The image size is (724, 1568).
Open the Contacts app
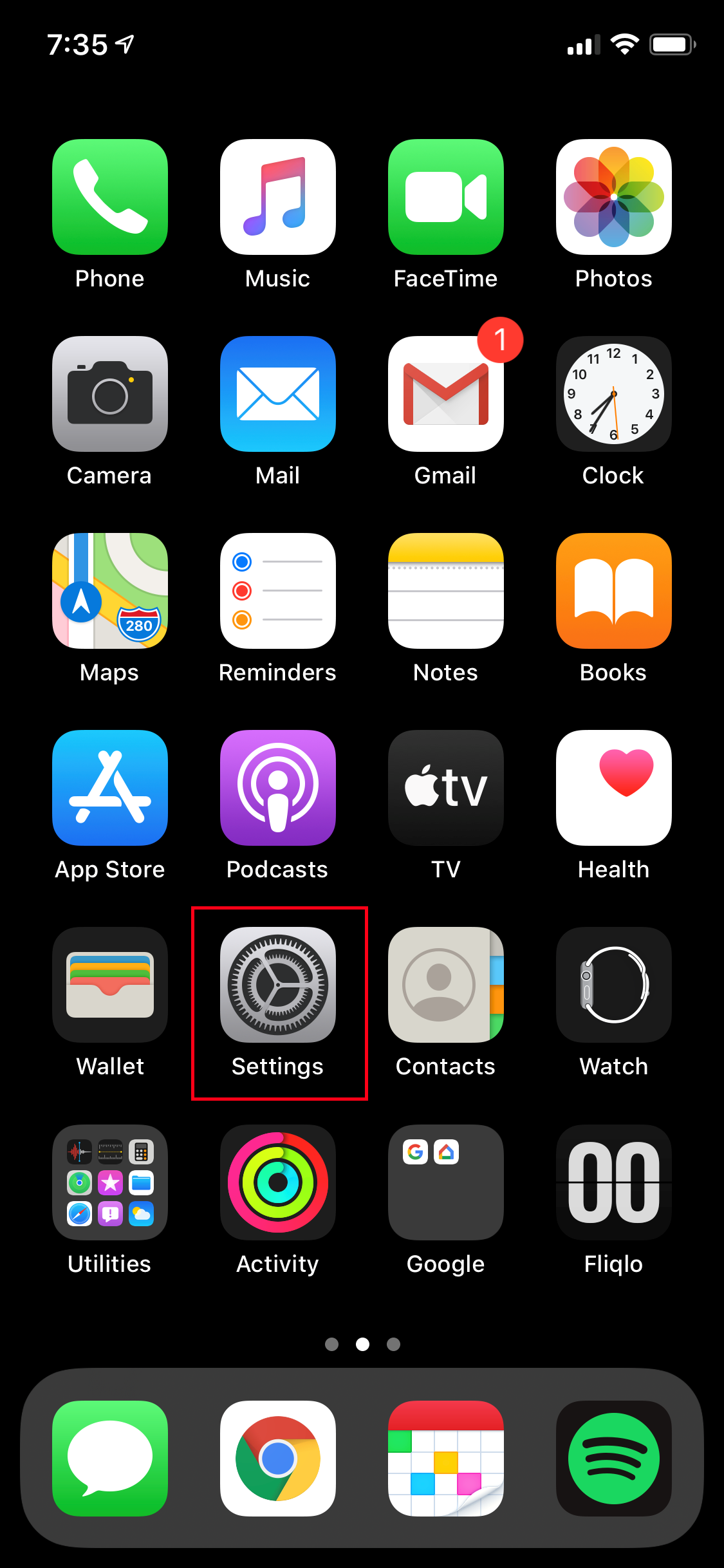tap(445, 984)
